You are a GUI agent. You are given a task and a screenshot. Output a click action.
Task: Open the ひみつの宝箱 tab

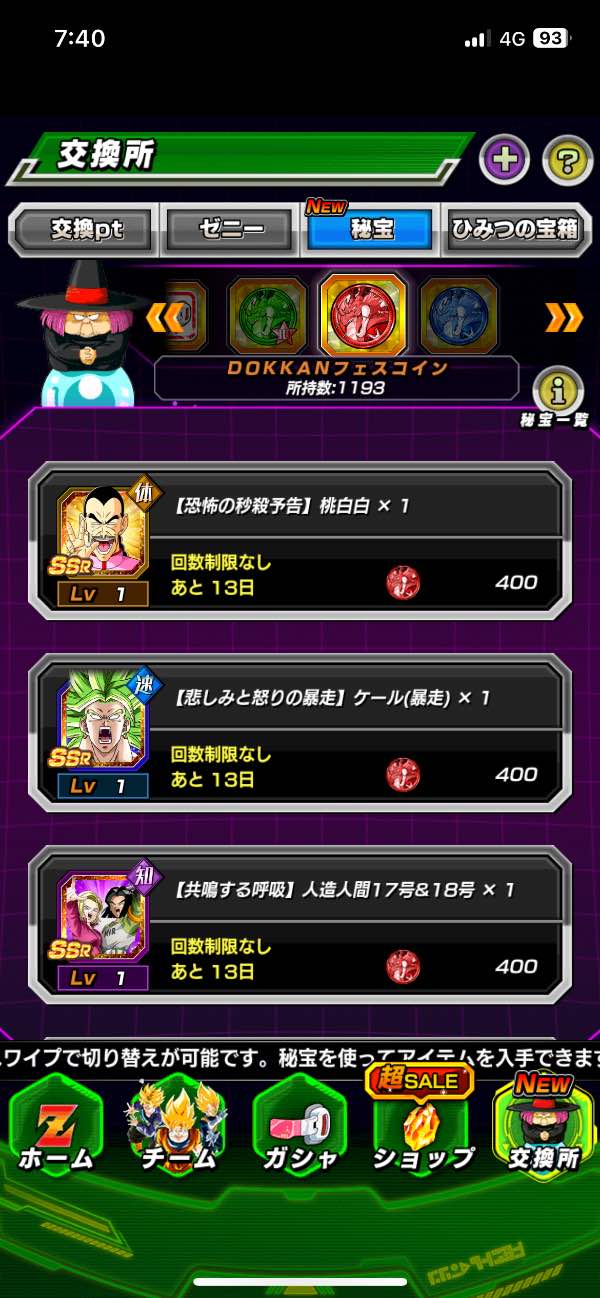click(515, 229)
